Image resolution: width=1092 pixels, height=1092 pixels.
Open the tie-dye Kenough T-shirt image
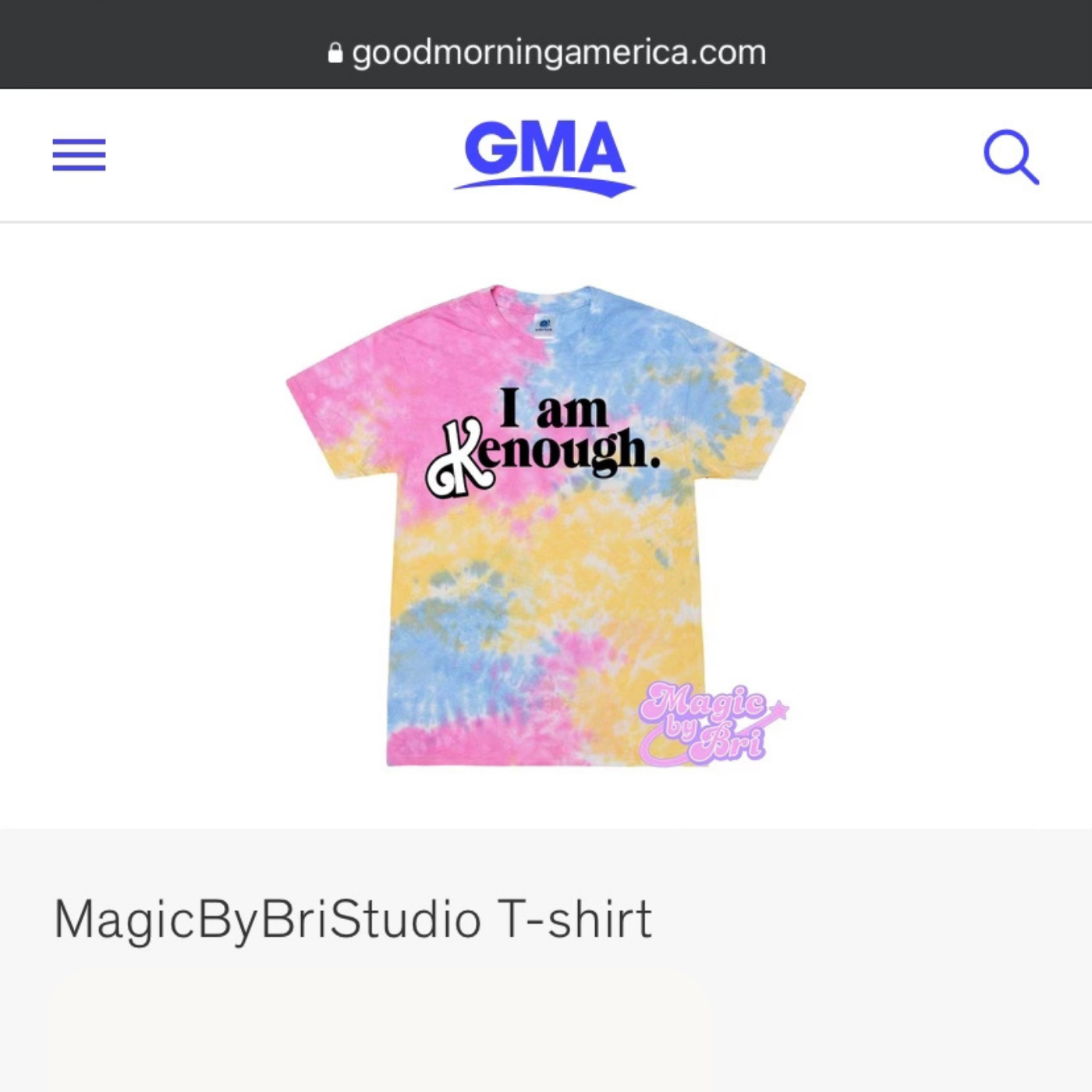pyautogui.click(x=544, y=525)
